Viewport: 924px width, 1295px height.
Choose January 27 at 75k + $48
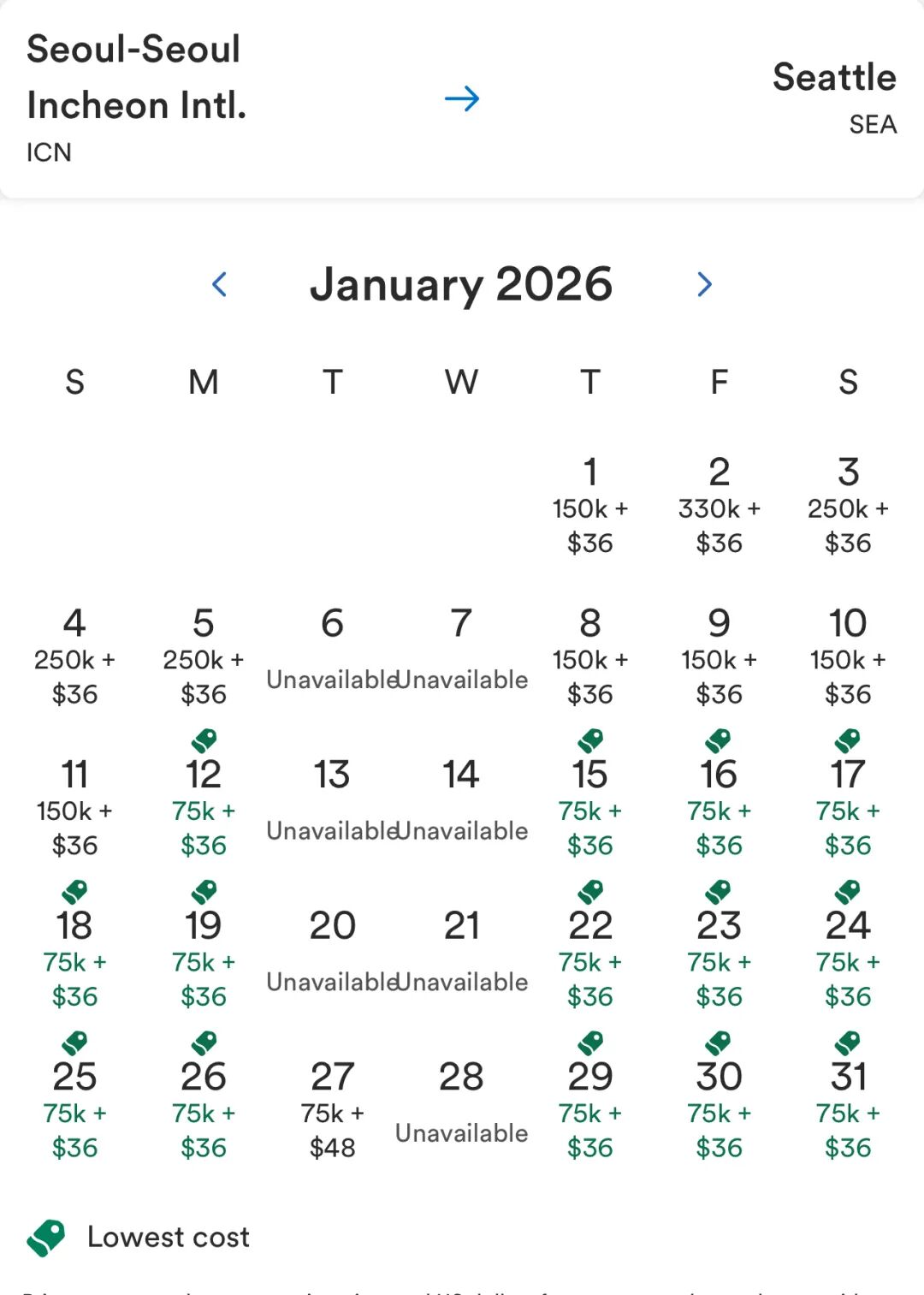tap(333, 1109)
